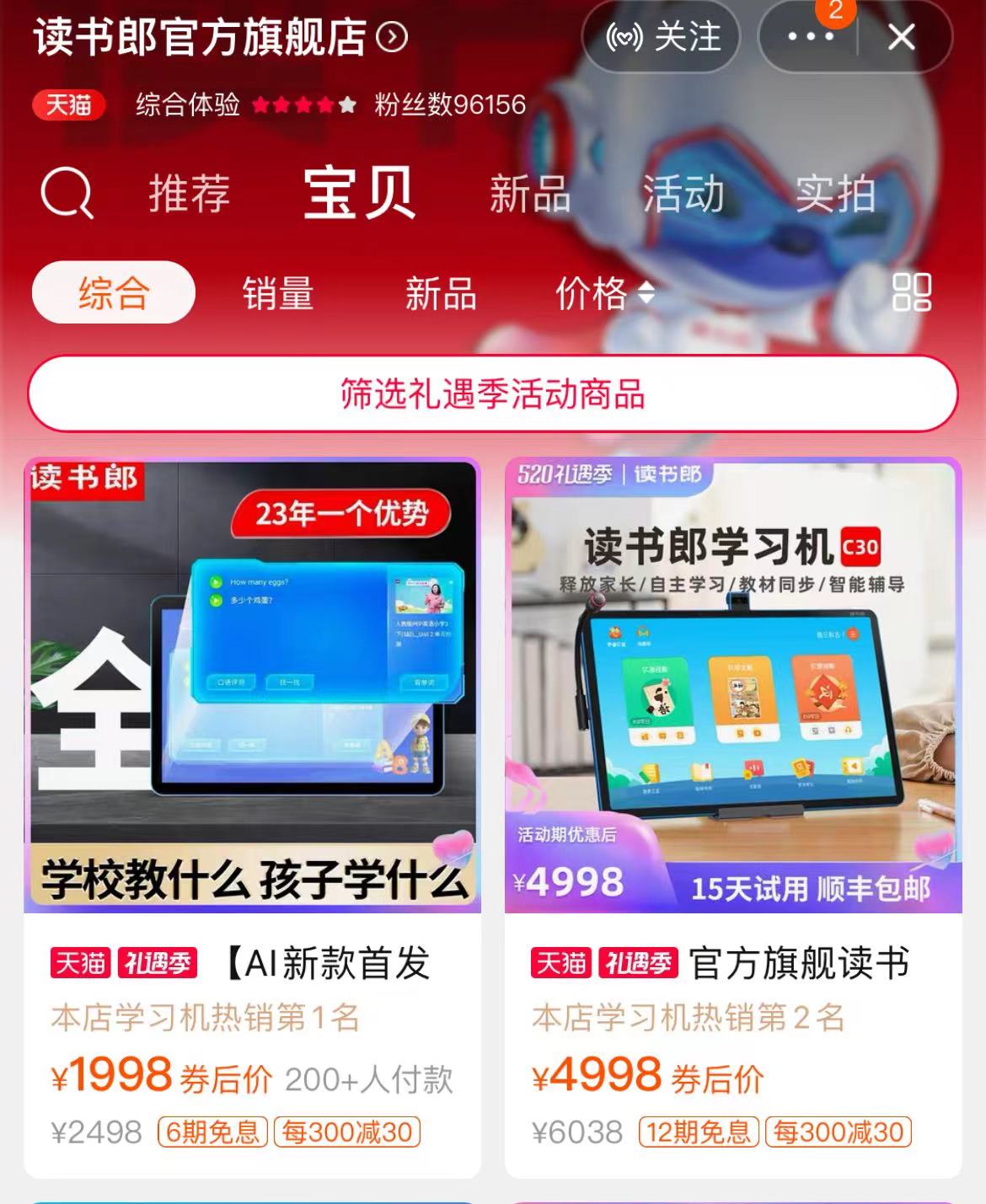
Task: Open the store search icon
Action: [69, 195]
